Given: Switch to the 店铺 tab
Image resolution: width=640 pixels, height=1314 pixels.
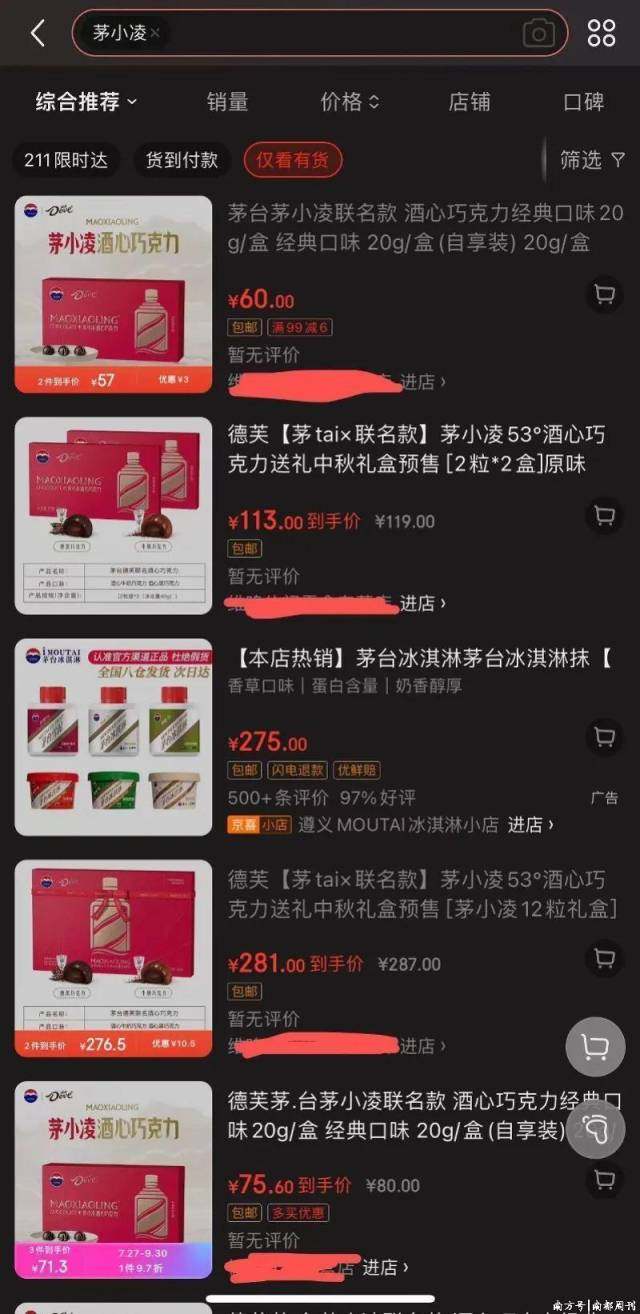Looking at the screenshot, I should pos(469,101).
